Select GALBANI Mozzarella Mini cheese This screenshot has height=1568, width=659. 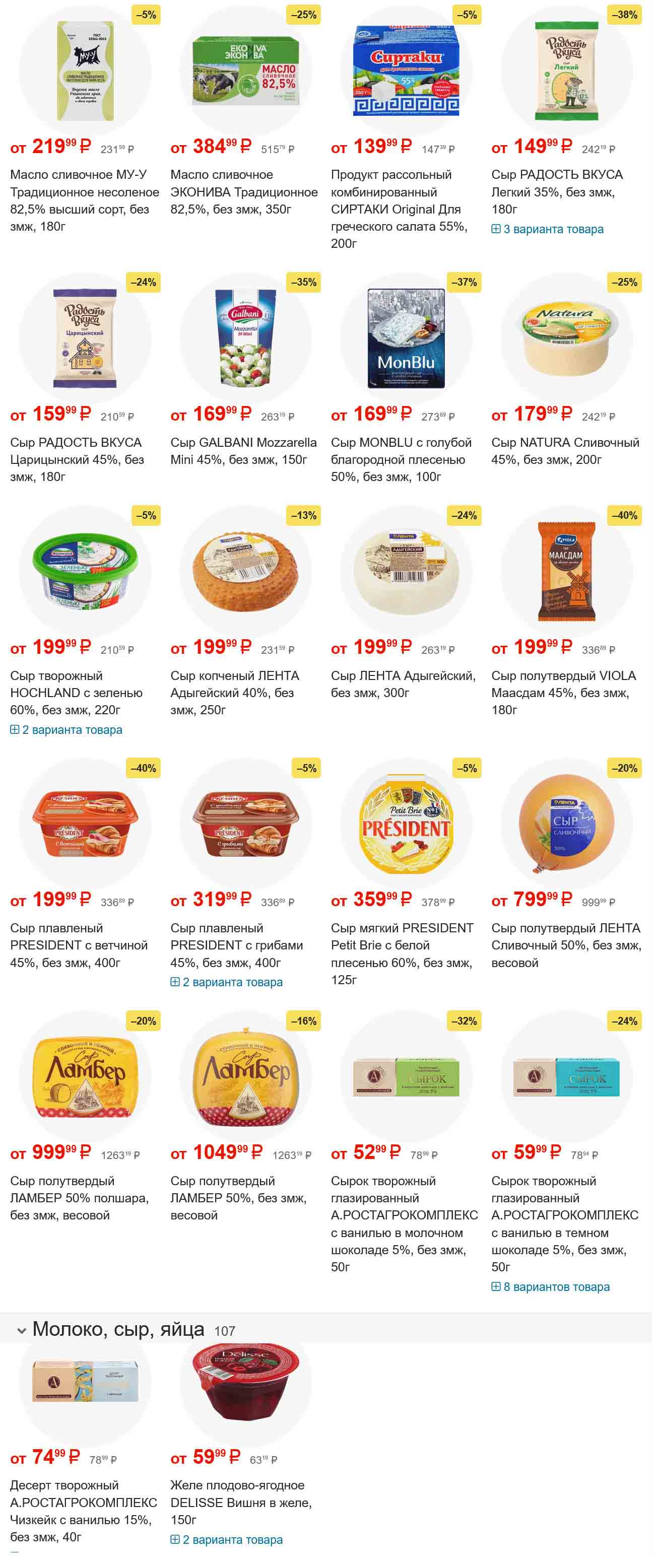click(244, 450)
